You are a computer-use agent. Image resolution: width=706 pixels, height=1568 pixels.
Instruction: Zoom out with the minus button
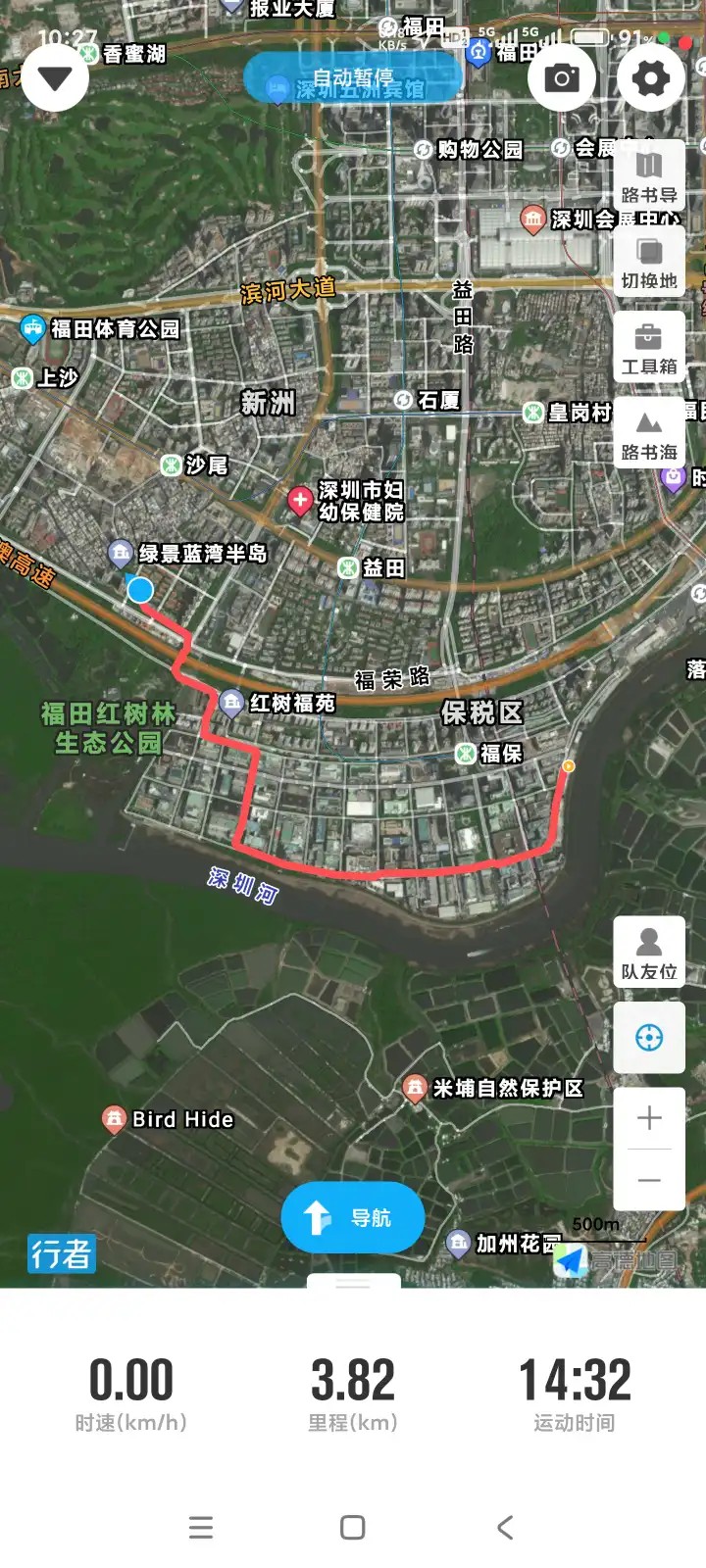point(649,1181)
